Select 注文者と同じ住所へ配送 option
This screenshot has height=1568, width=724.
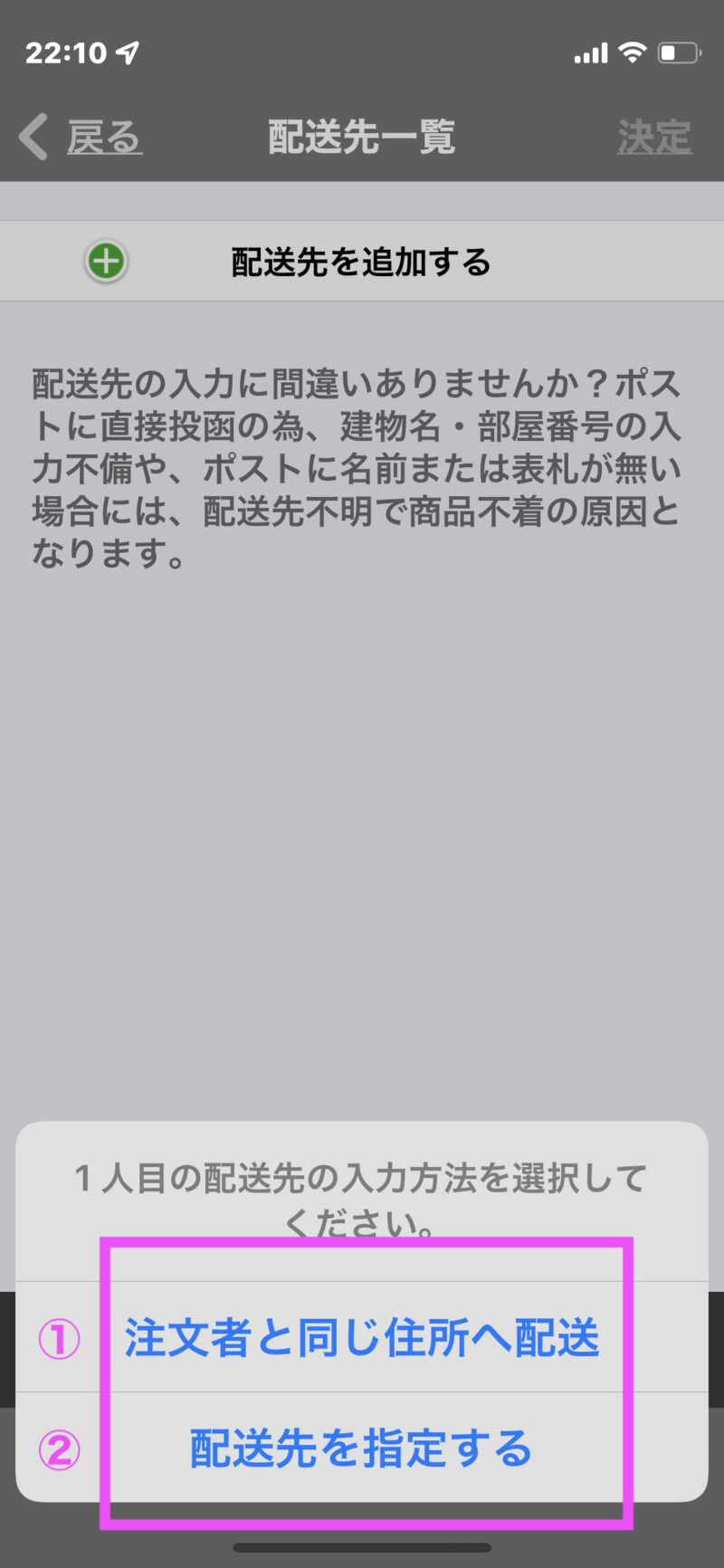pos(362,1337)
